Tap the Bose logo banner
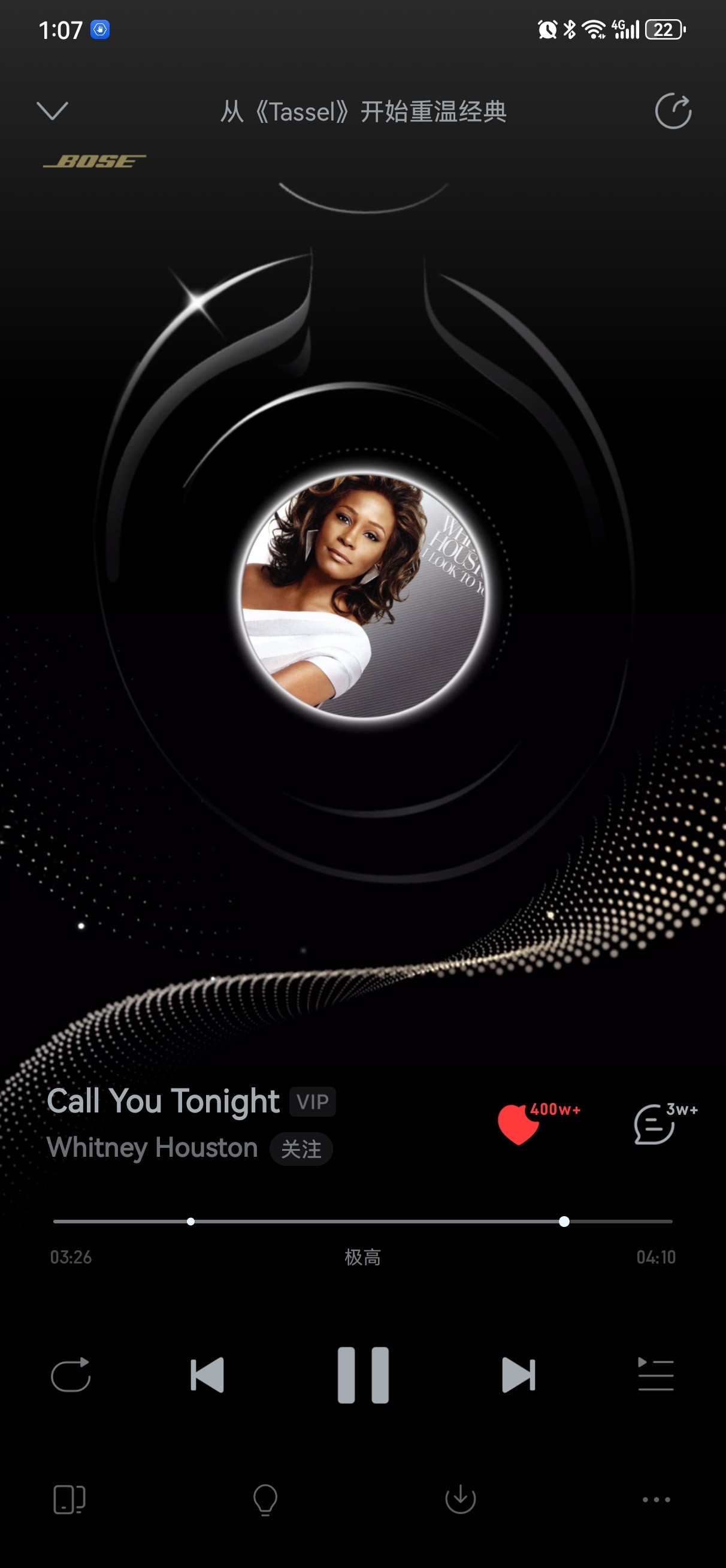Screen dimensions: 726x1568 95,161
